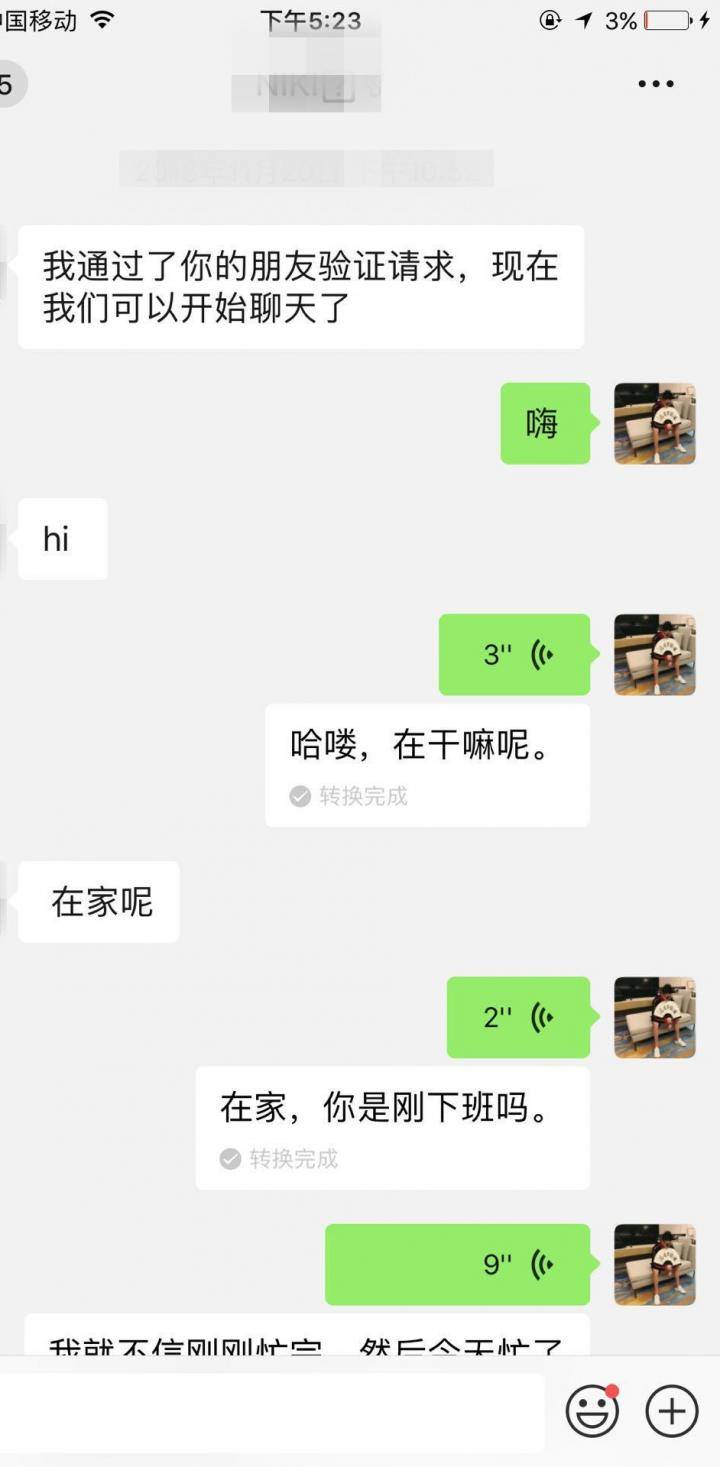Viewport: 720px width, 1467px height.
Task: Open the emoji sticker picker
Action: 593,1411
